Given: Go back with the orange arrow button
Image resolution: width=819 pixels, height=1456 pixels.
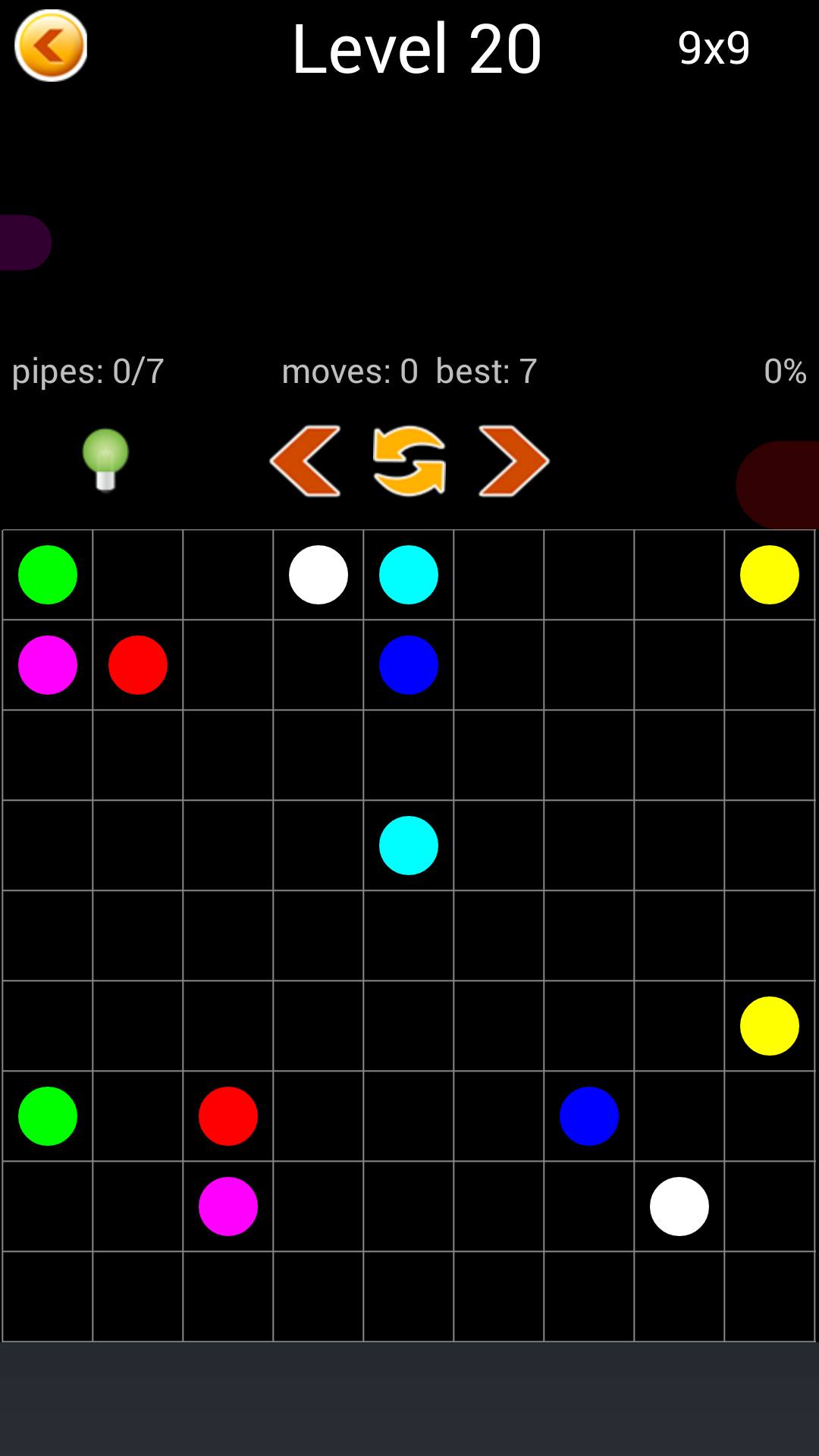Looking at the screenshot, I should [51, 45].
